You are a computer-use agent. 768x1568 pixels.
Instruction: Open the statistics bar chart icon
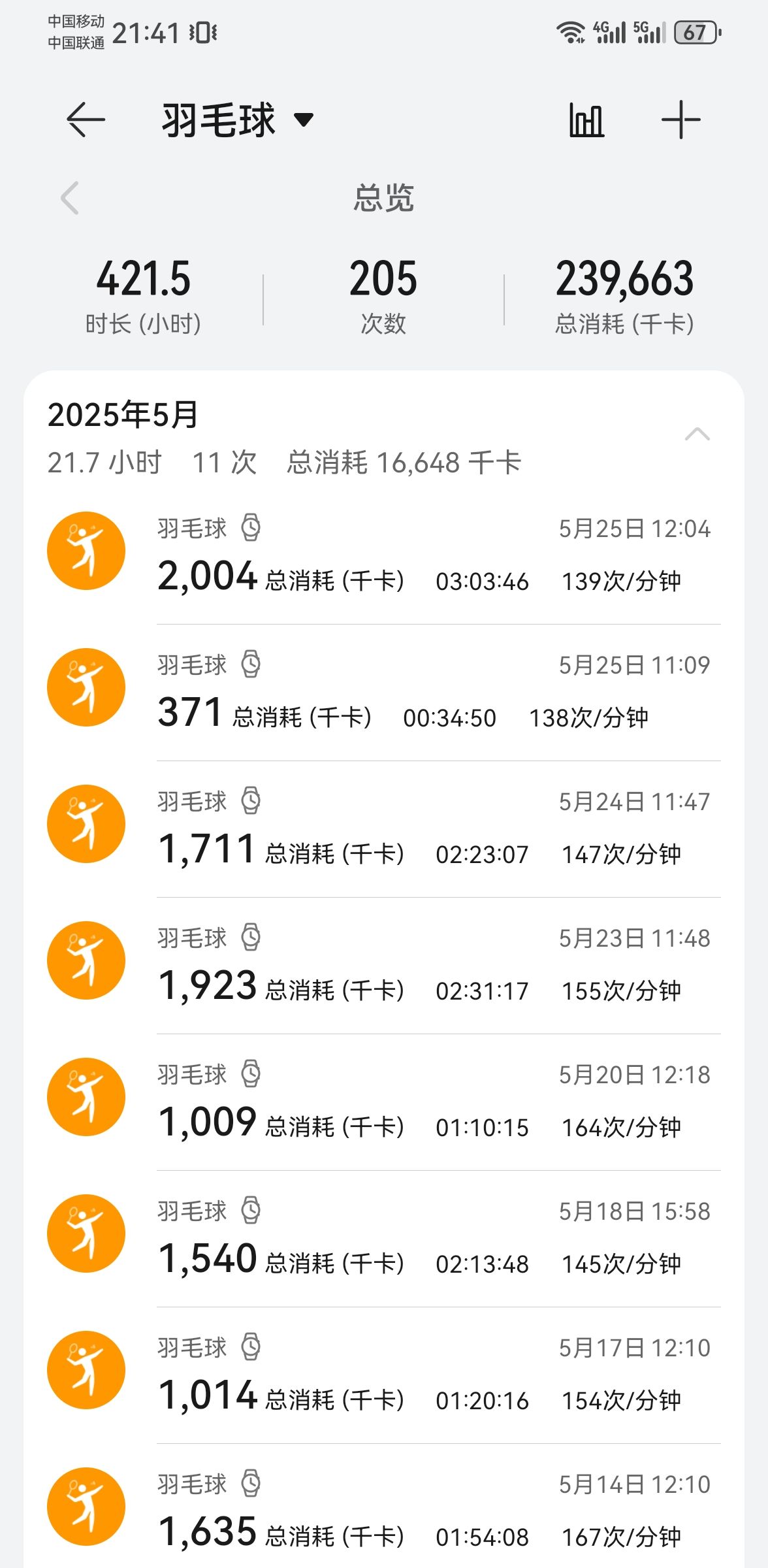click(x=586, y=120)
